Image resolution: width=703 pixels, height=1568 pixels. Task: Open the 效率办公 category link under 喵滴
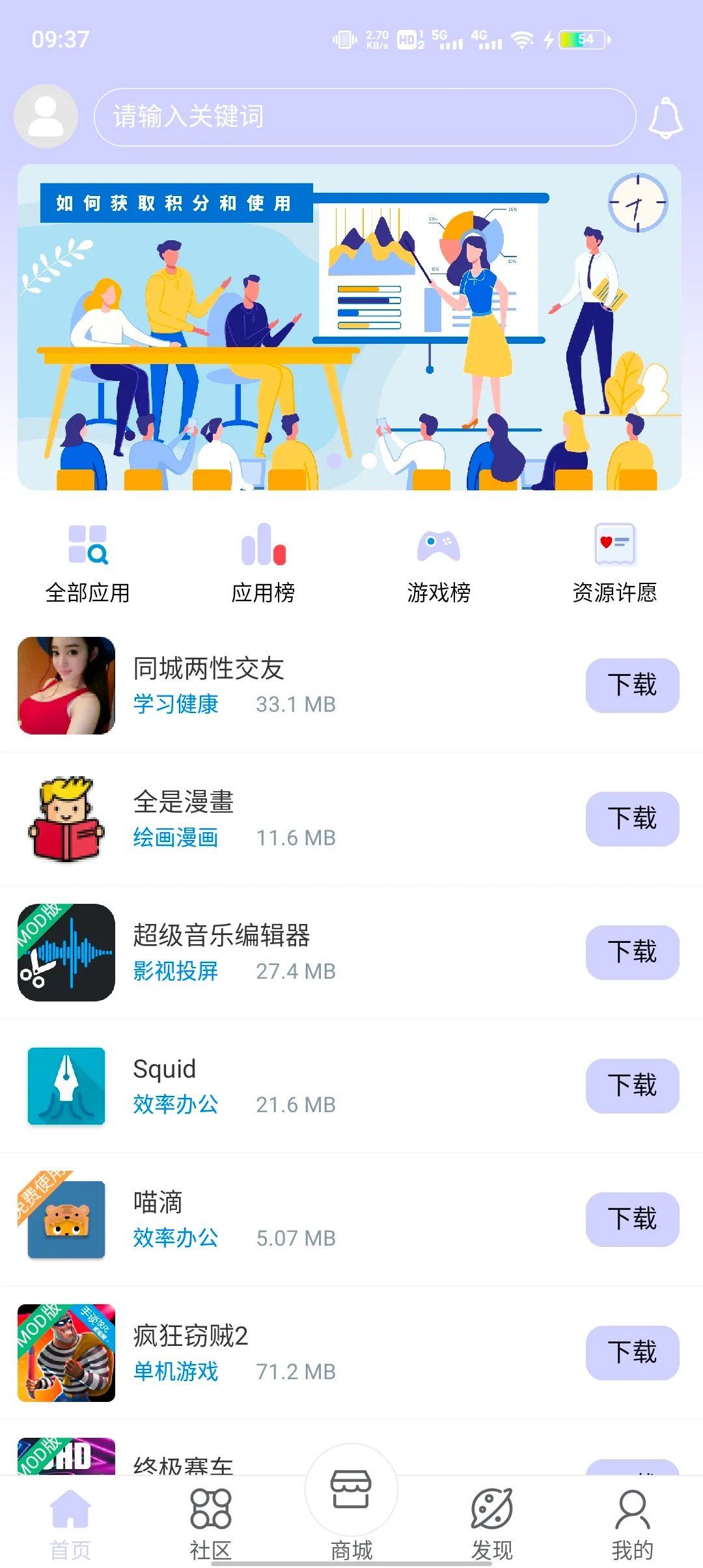[176, 1238]
